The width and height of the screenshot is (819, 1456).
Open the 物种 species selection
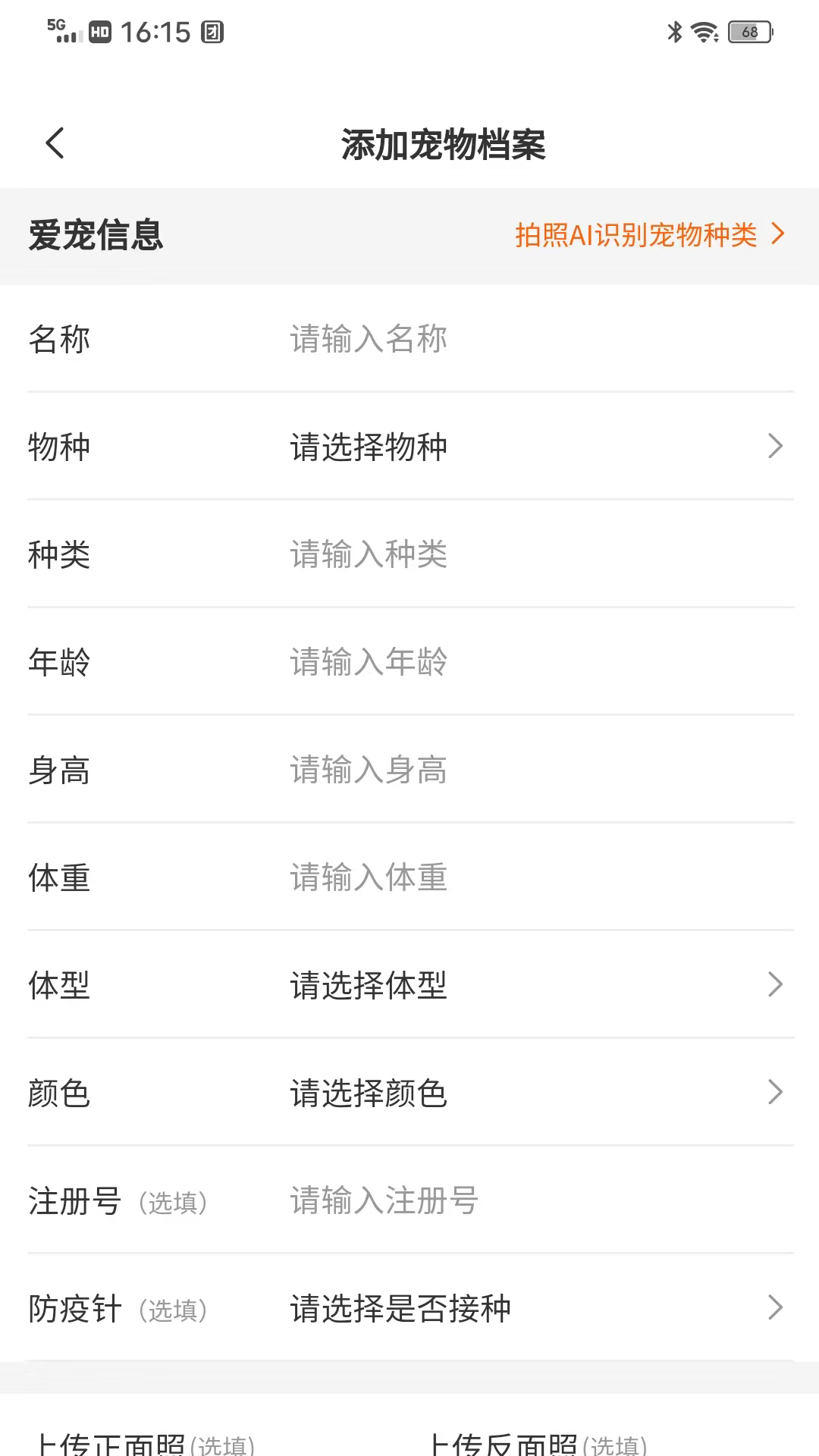tap(409, 447)
